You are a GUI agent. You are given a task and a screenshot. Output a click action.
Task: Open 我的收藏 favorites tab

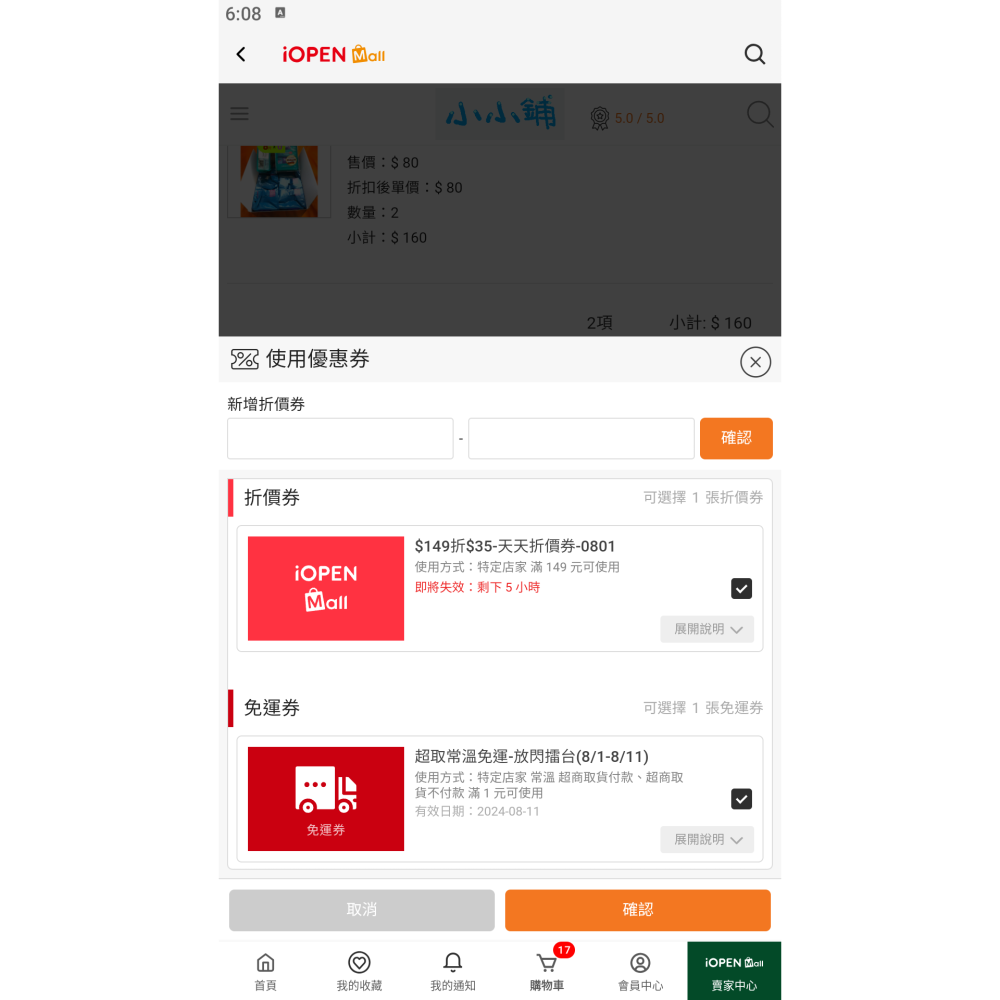[359, 971]
